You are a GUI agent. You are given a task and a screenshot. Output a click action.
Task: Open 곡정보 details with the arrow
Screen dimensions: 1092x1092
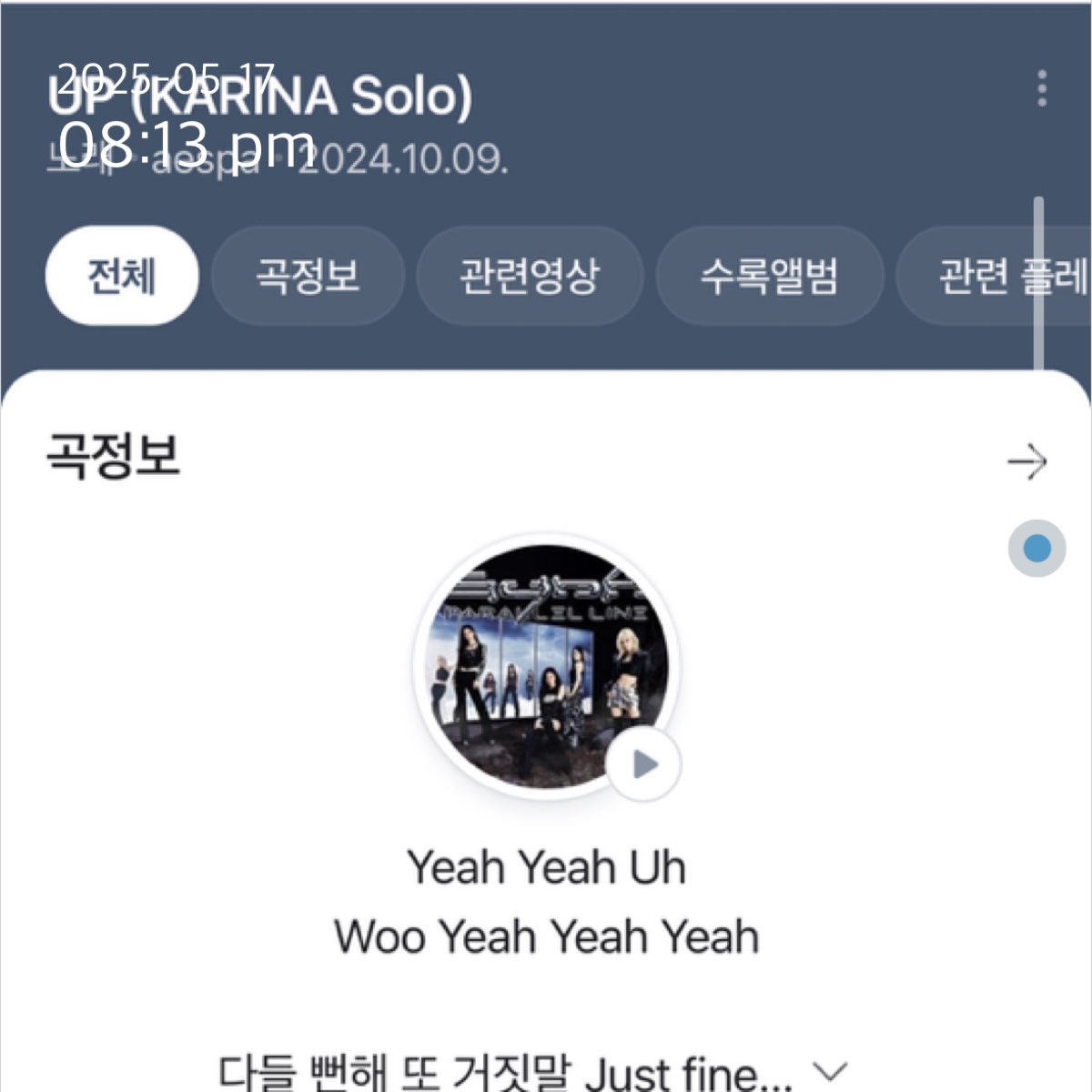click(1027, 462)
